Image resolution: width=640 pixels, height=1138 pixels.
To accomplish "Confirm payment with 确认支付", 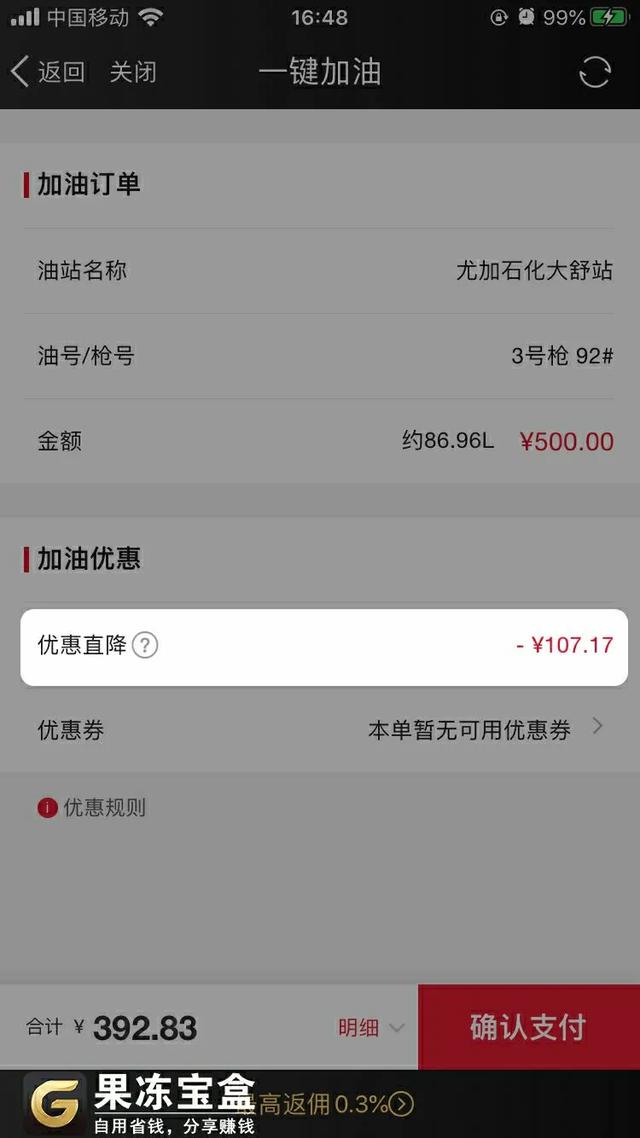I will 529,1027.
